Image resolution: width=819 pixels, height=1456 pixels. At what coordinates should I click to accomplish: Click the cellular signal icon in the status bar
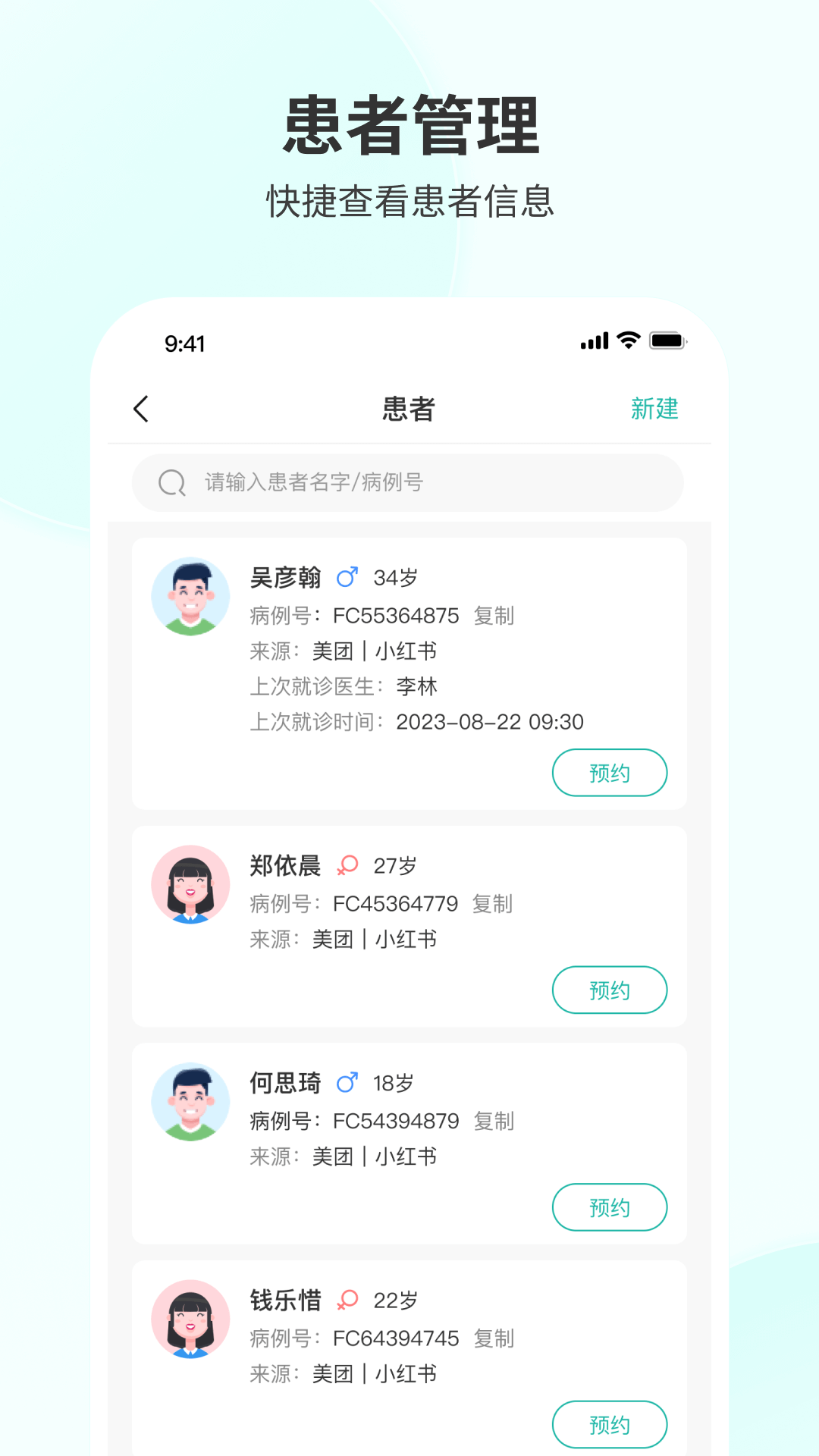click(595, 341)
